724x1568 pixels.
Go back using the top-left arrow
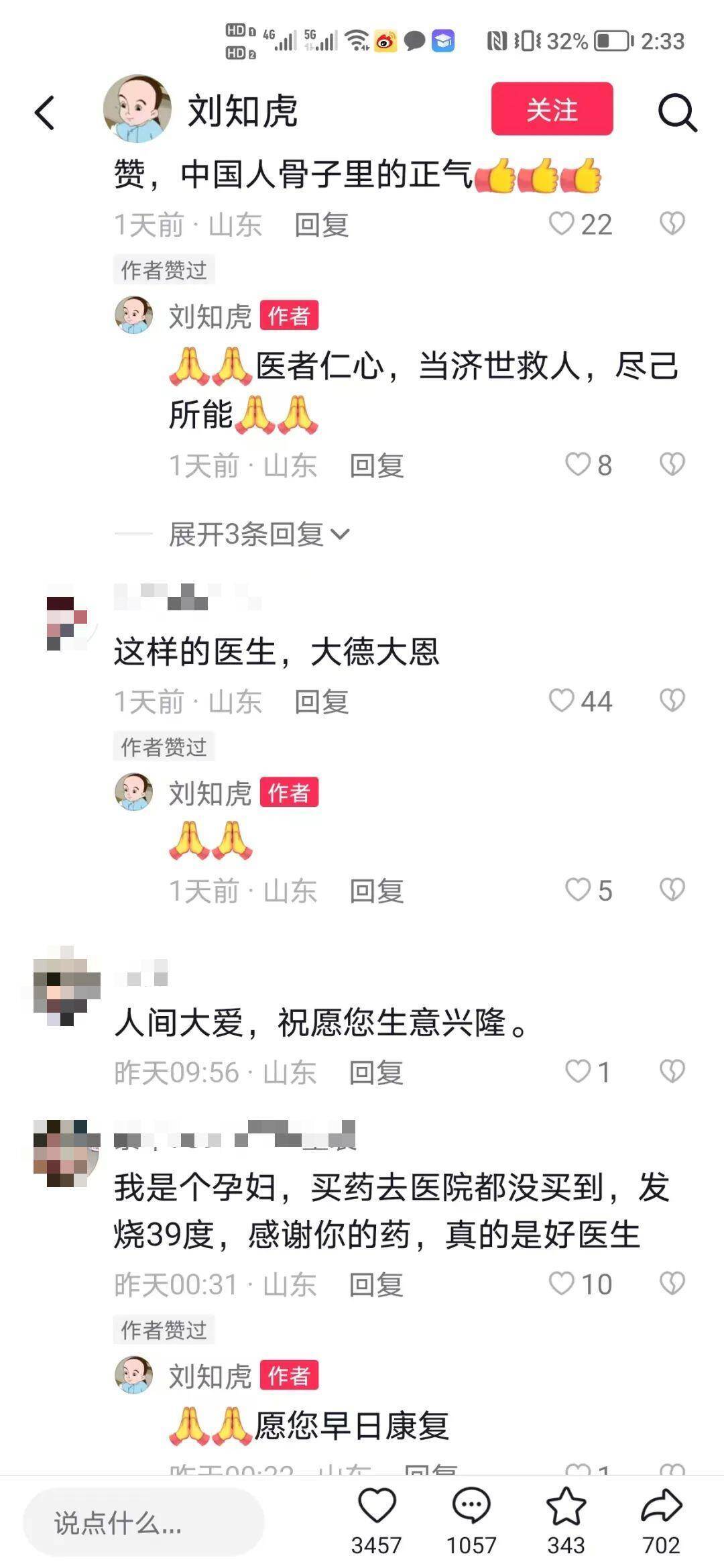44,112
